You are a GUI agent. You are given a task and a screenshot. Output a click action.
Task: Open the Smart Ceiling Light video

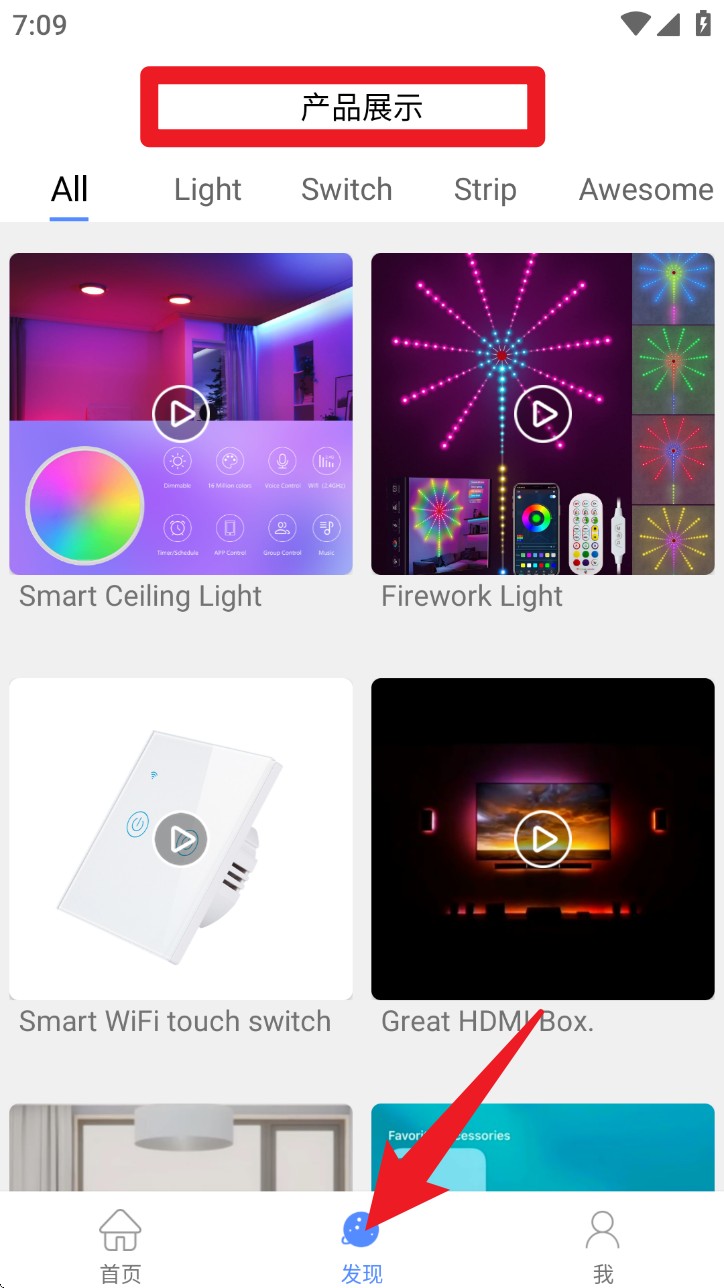click(x=181, y=413)
